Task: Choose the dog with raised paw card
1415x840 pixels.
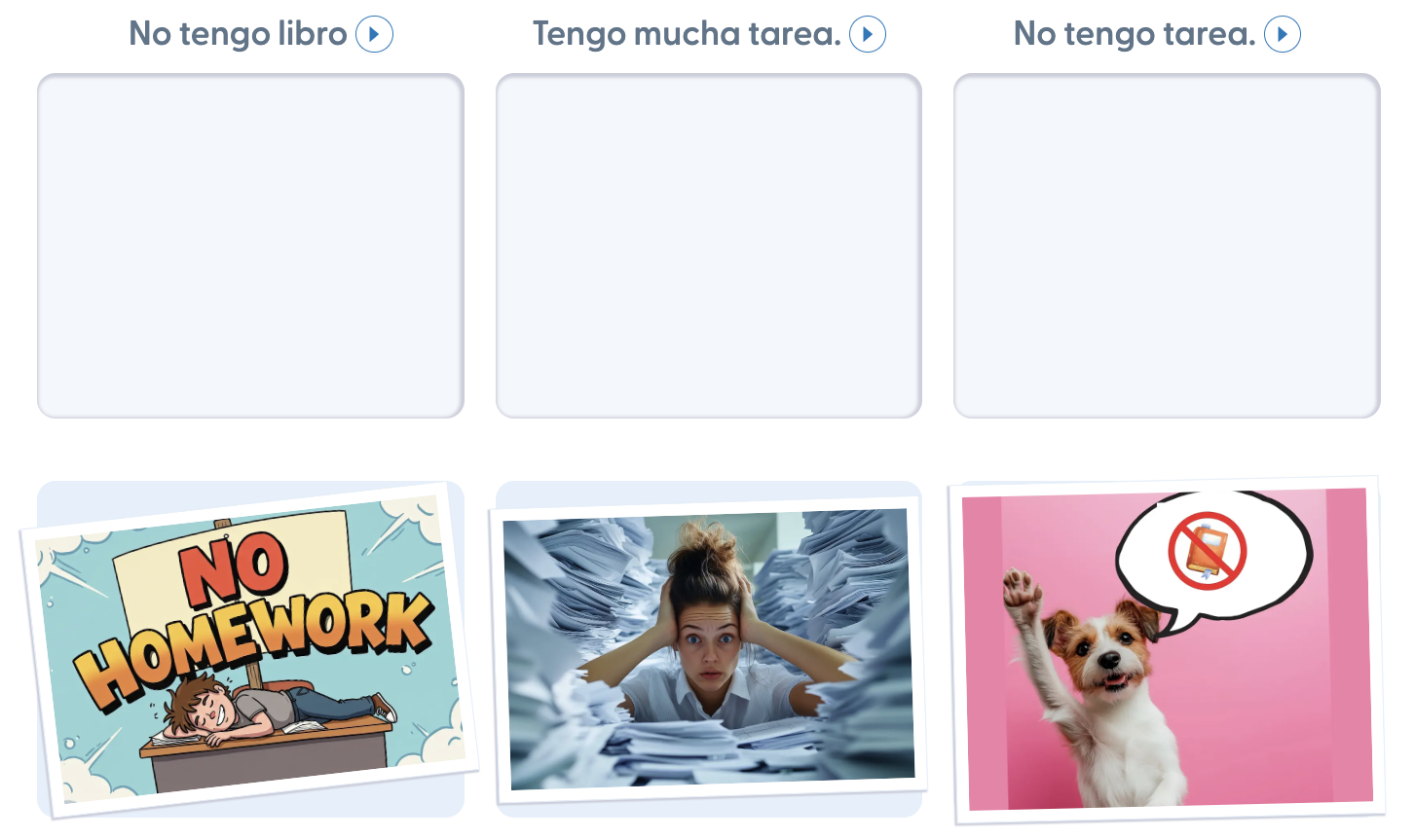Action: 1167,649
